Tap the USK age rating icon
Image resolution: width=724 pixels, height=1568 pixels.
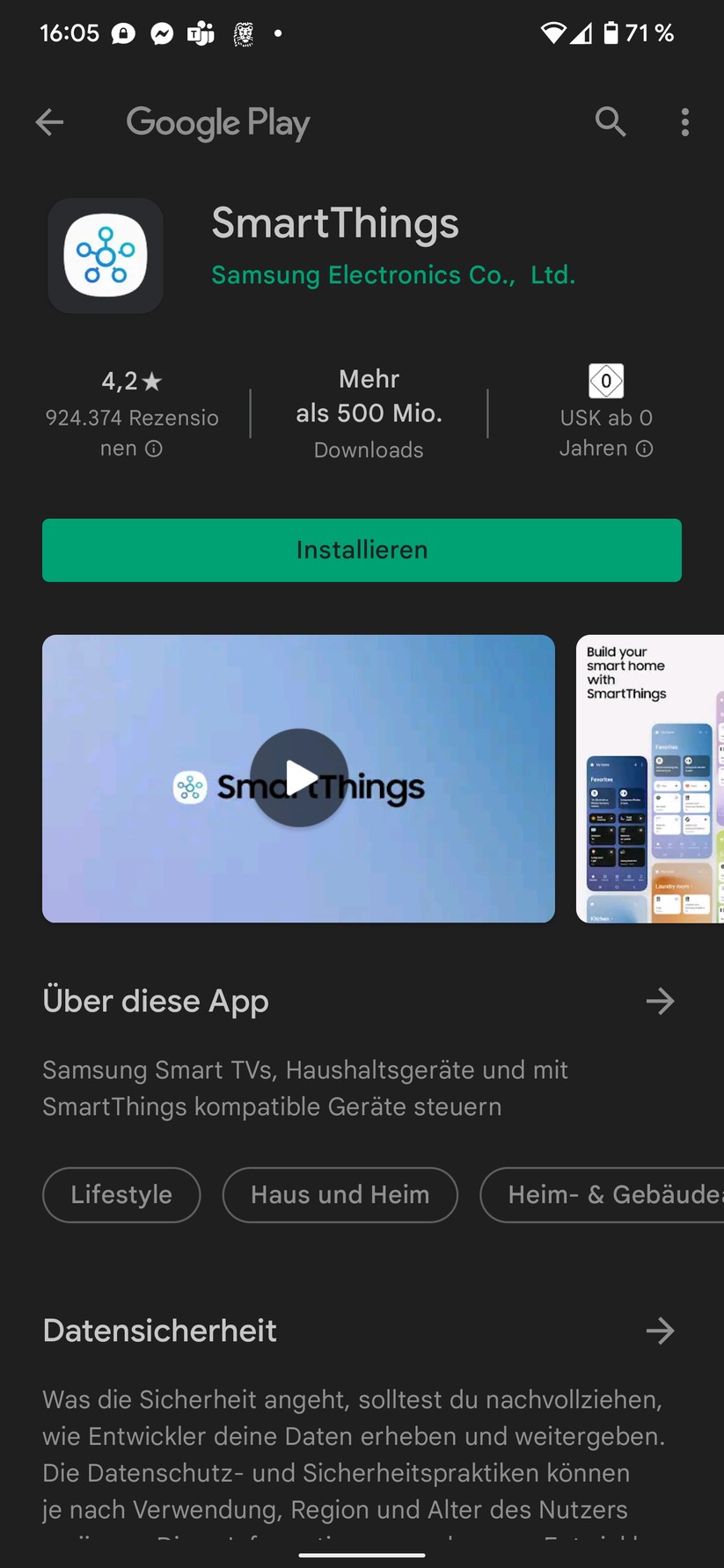click(x=606, y=381)
